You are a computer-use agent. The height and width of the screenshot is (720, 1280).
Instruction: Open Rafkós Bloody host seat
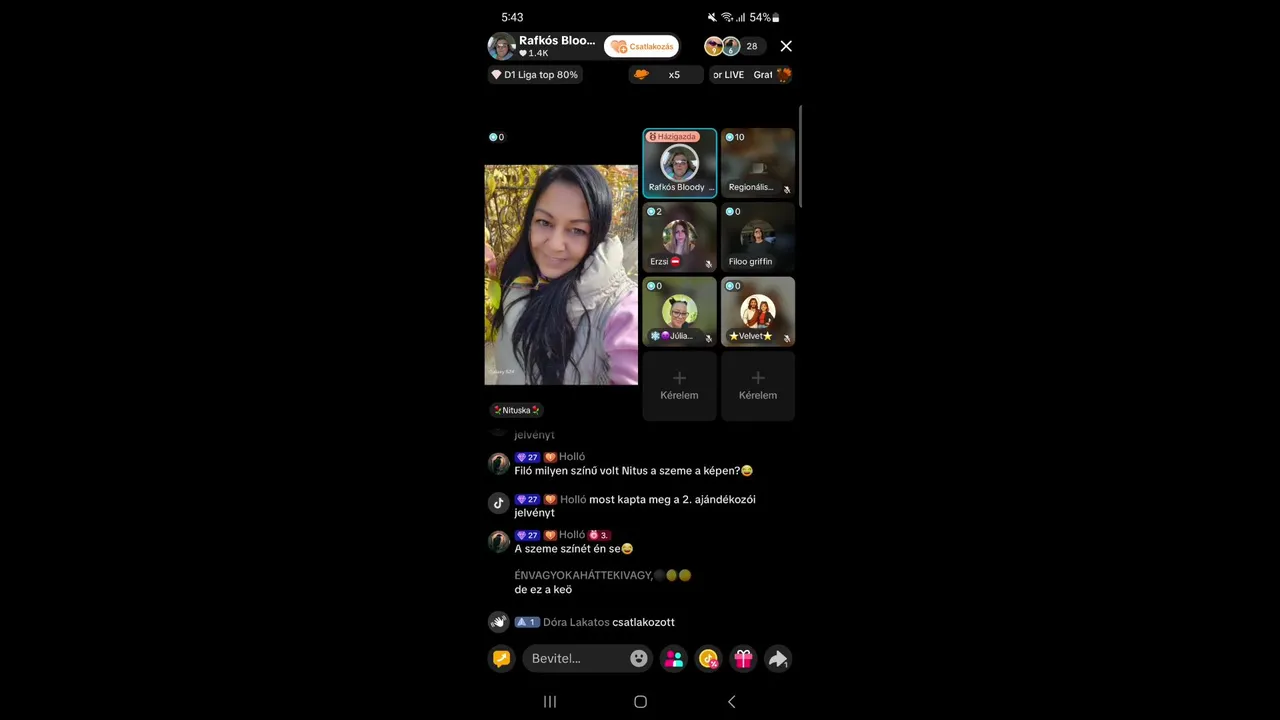[x=679, y=163]
